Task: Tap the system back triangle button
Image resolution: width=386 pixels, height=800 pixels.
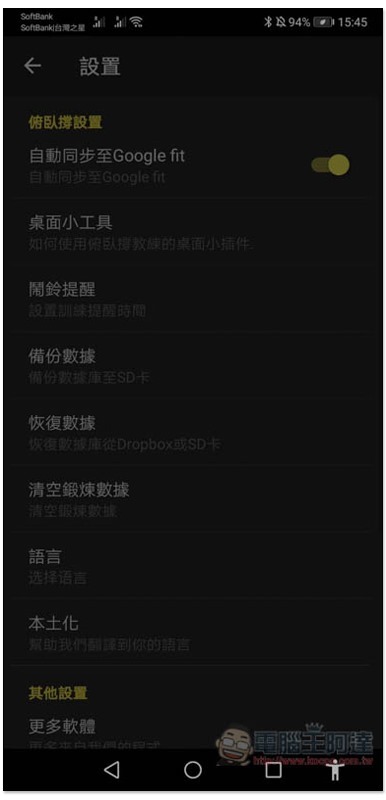Action: (x=112, y=769)
